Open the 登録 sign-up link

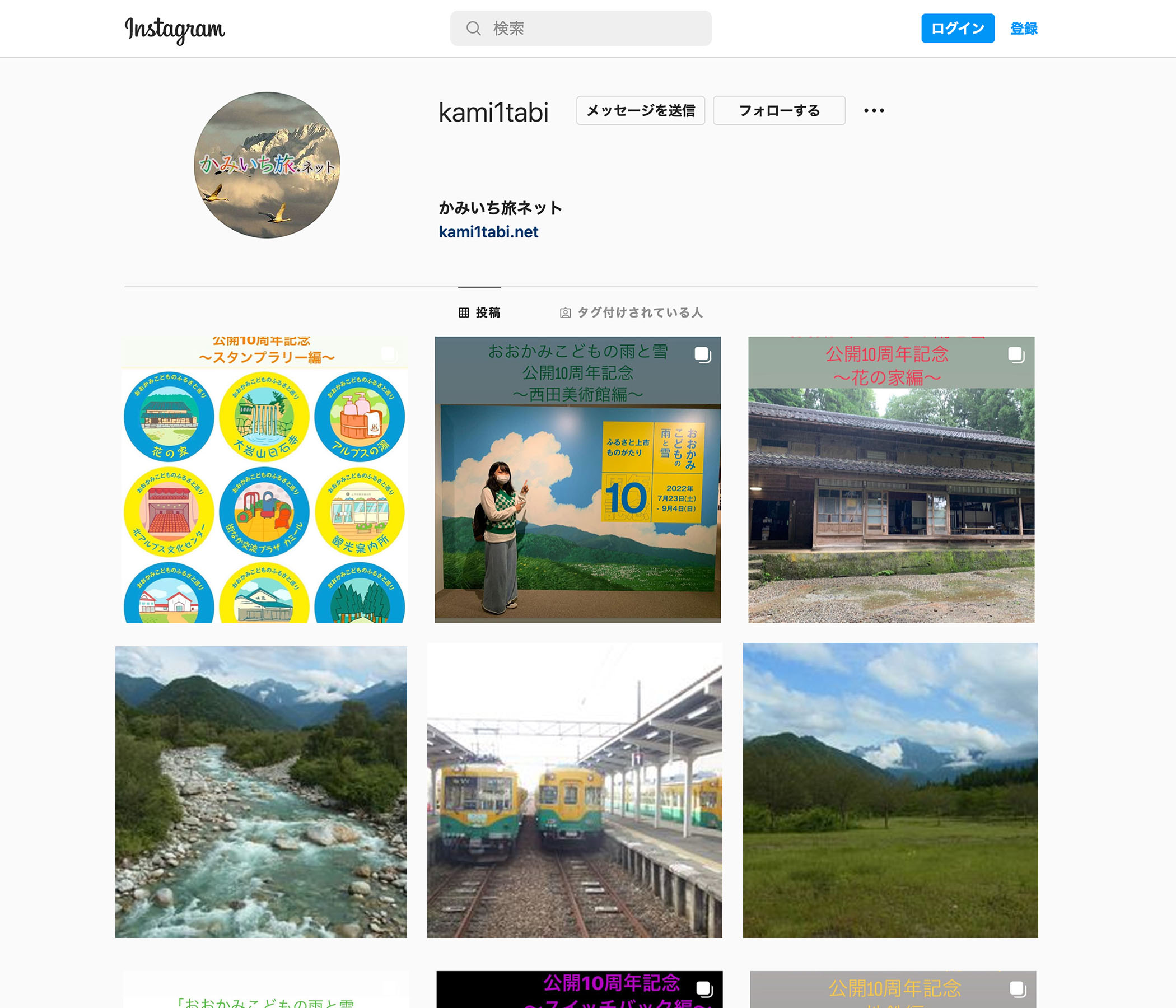[1023, 29]
